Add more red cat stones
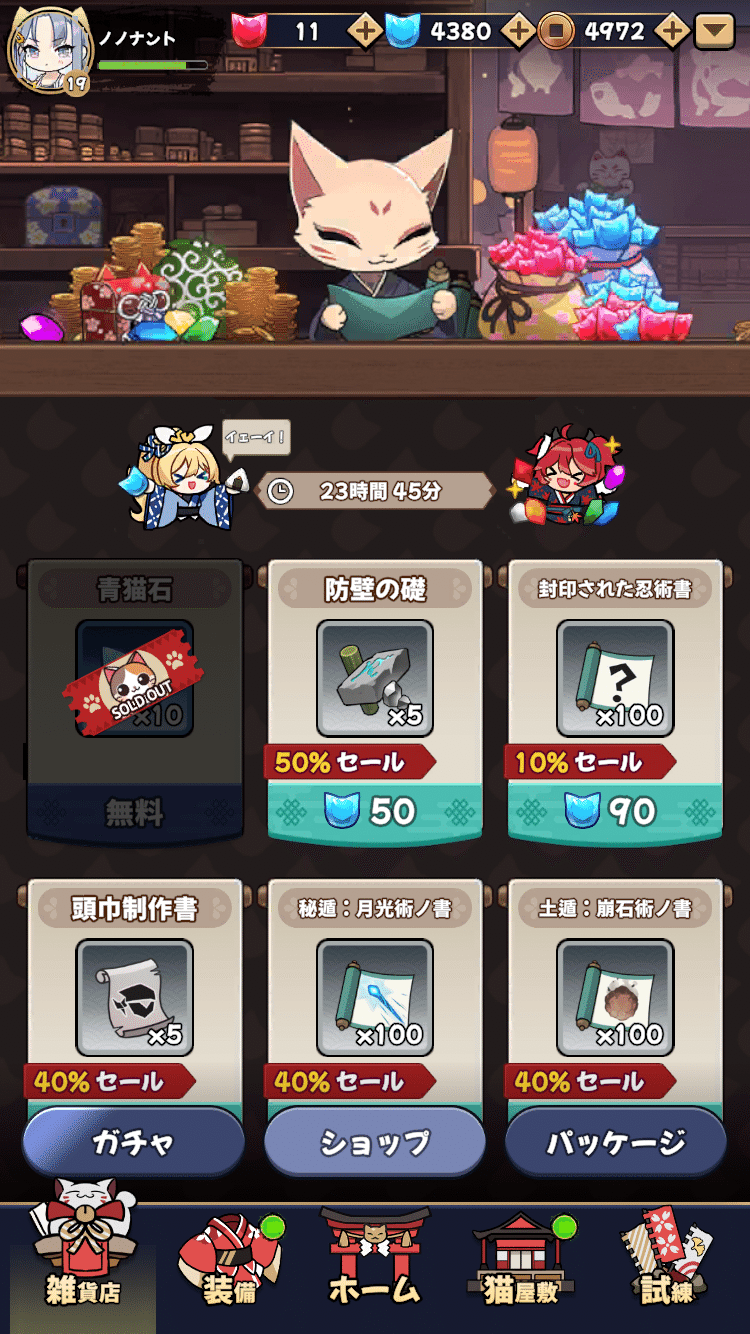This screenshot has height=1334, width=750. [363, 32]
